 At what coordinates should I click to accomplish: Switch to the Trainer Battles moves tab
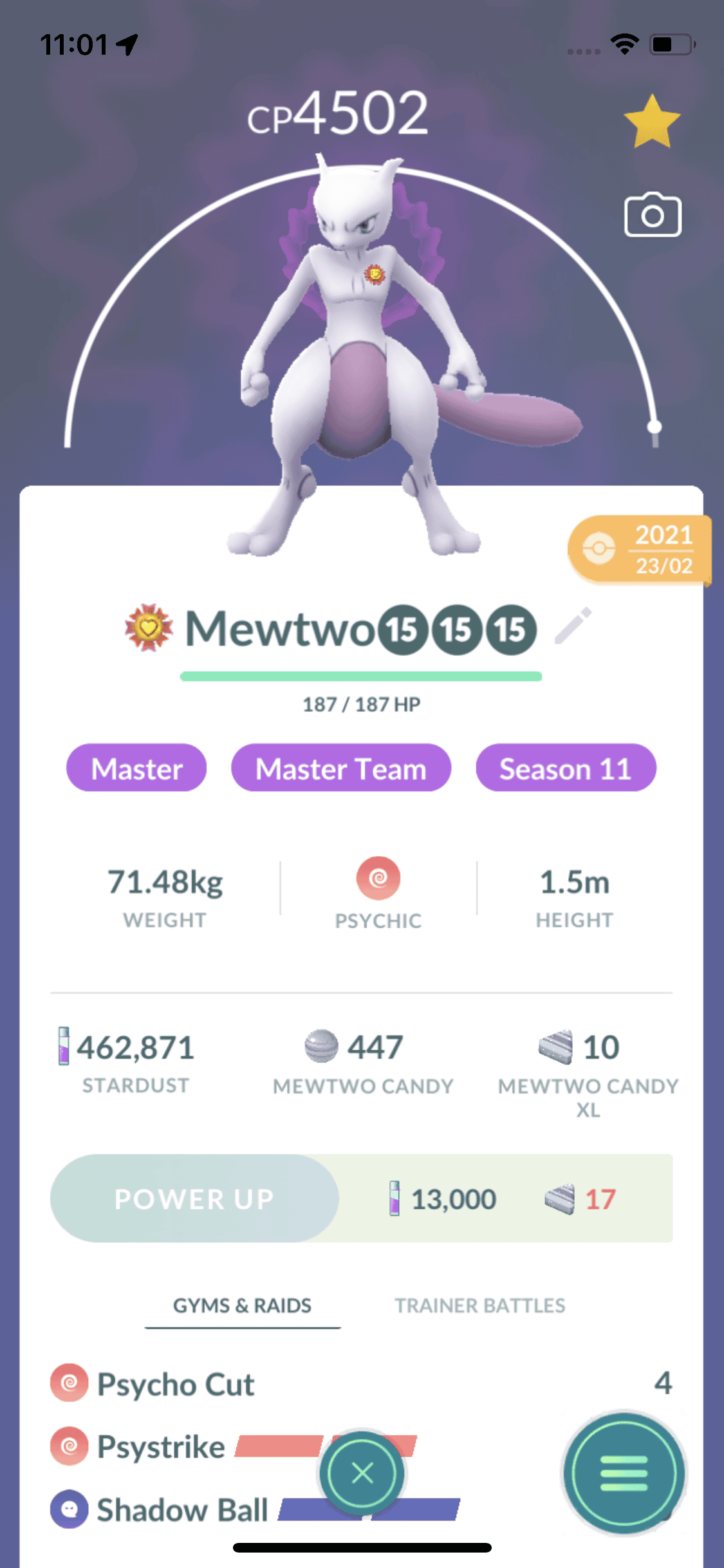(x=479, y=1305)
